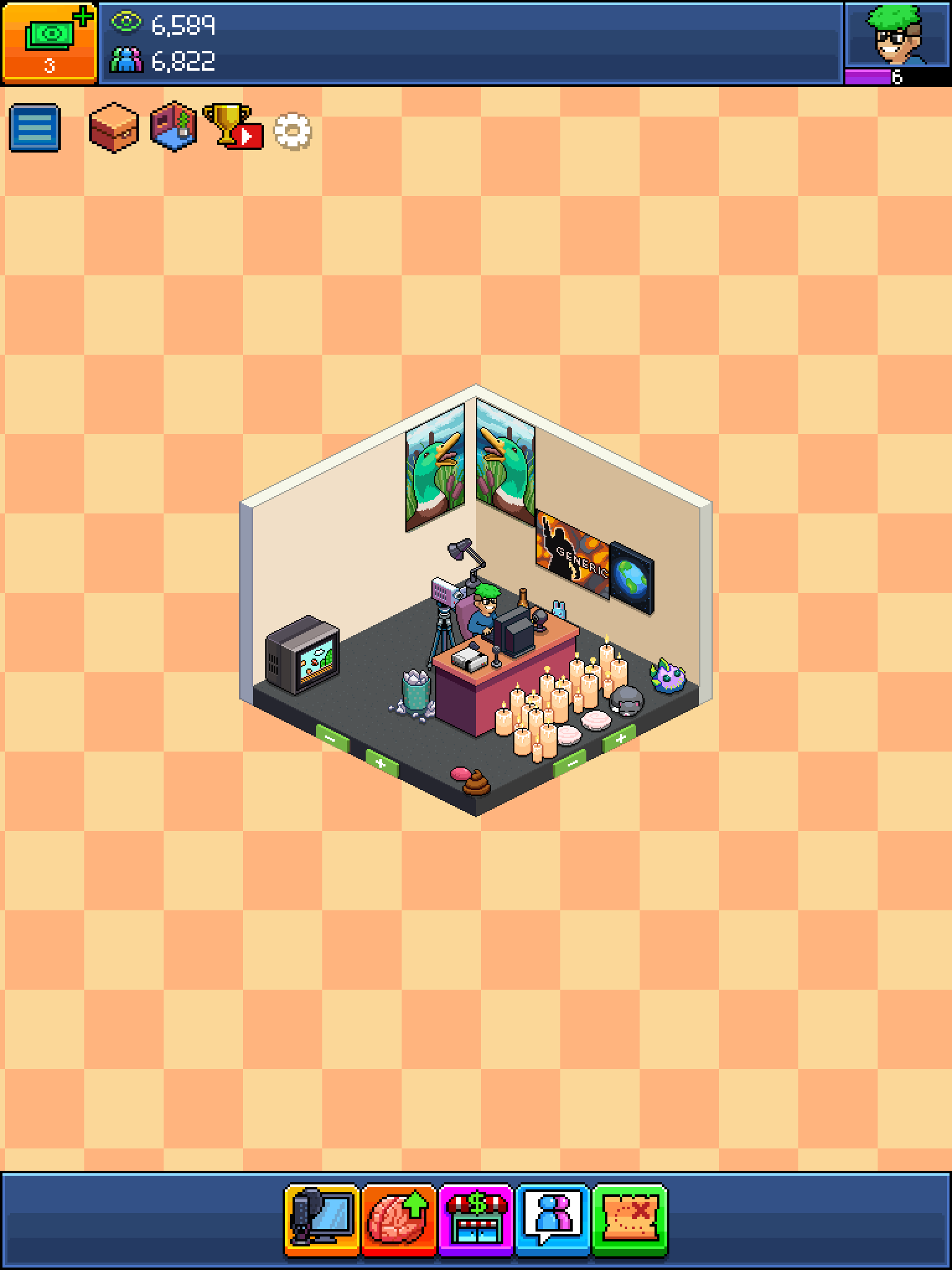Open the shop store tab
952x1270 pixels.
(x=476, y=1220)
